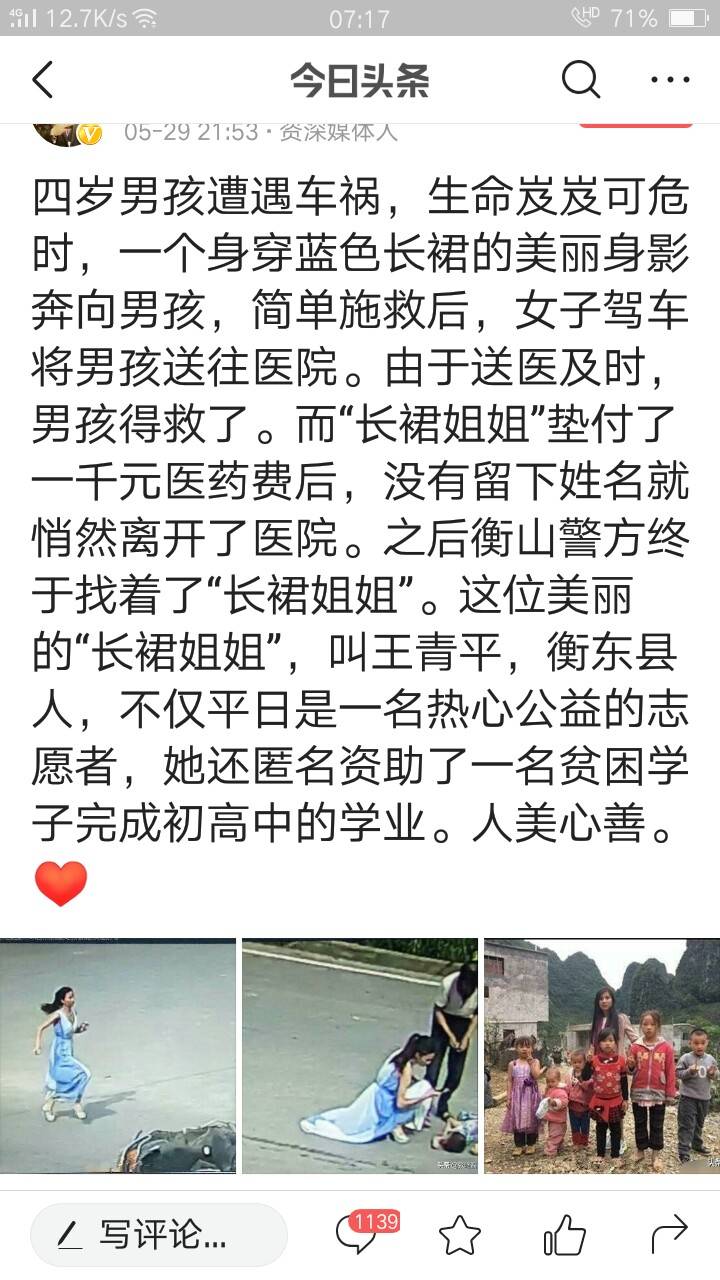
Task: Open search in the top bar
Action: click(580, 80)
